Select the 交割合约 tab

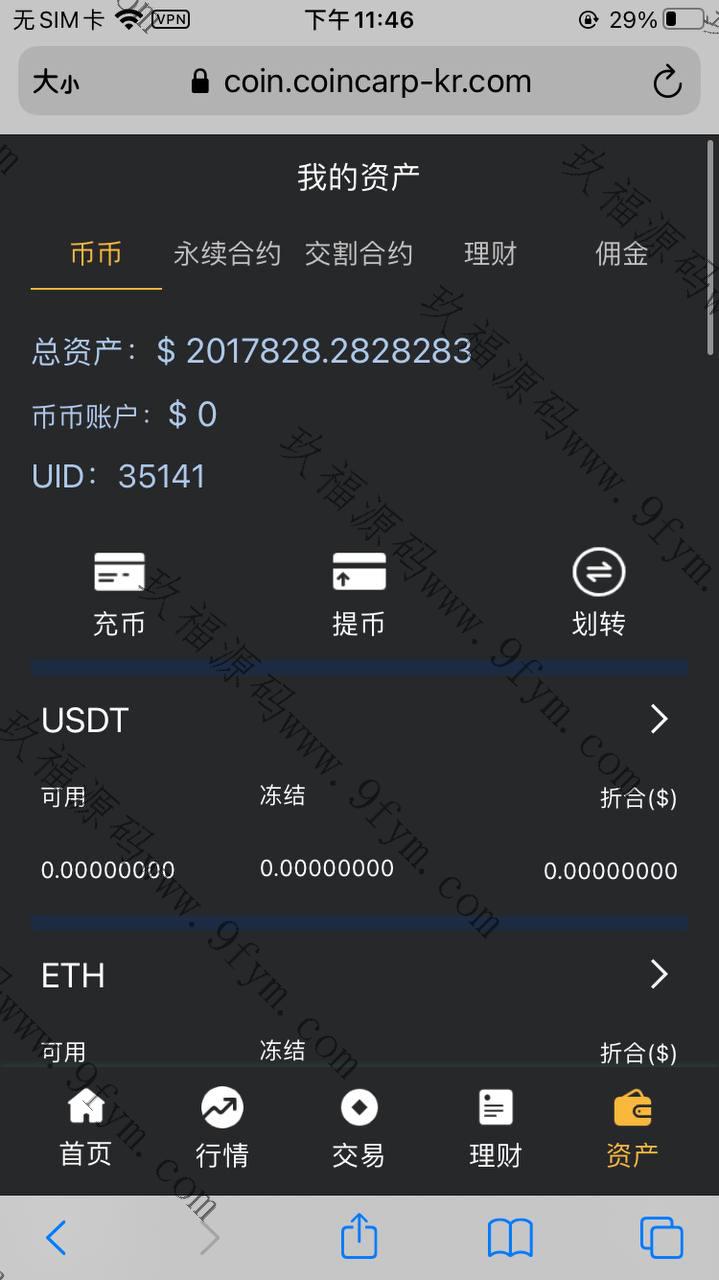pos(358,254)
